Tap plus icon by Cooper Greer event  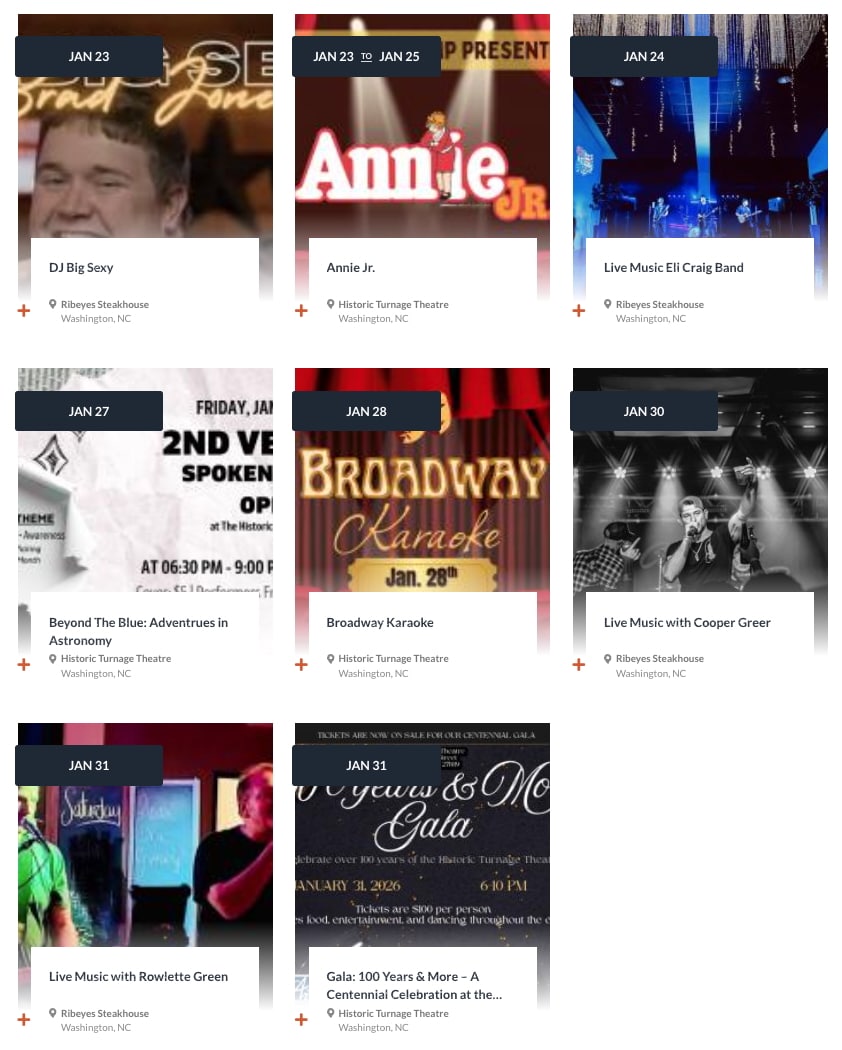[x=579, y=665]
